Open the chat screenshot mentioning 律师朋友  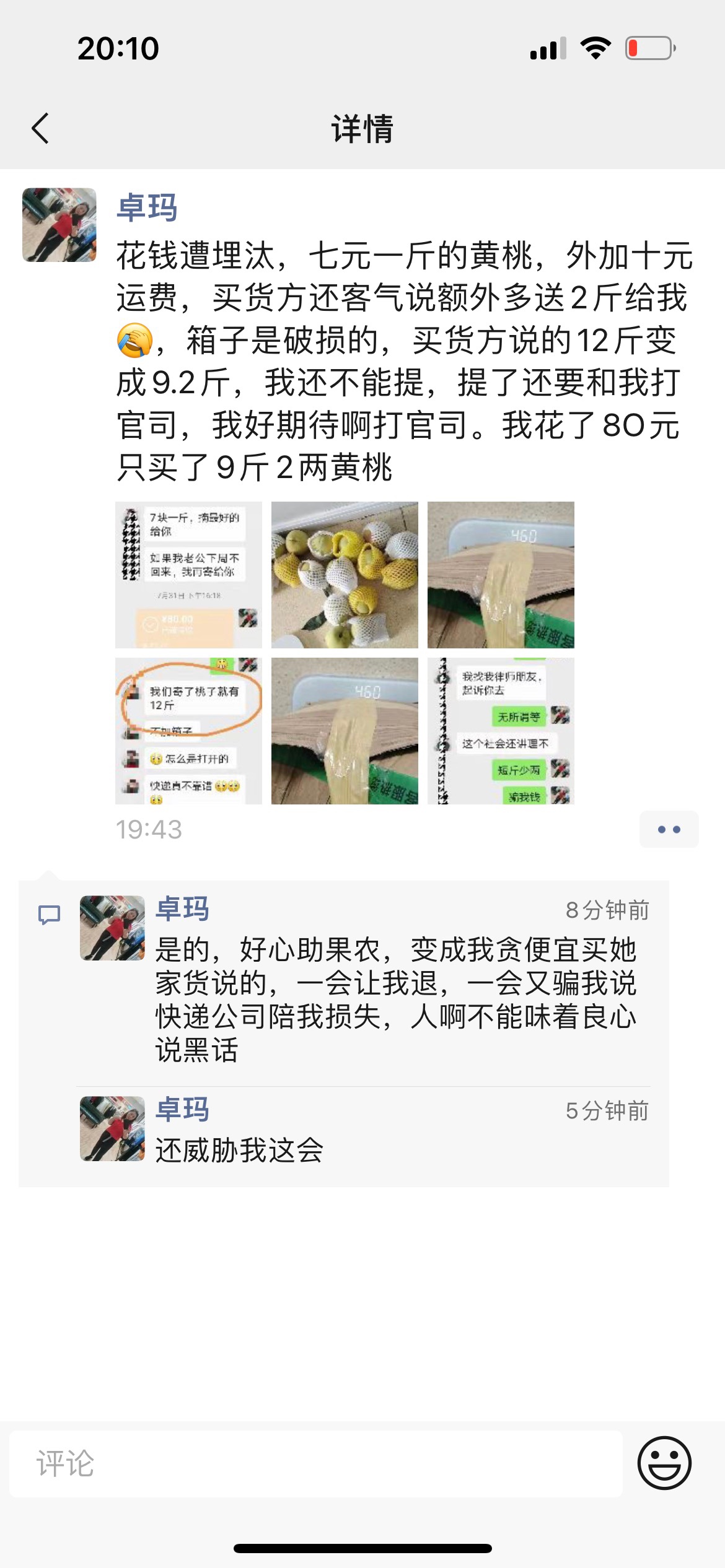pos(501,731)
